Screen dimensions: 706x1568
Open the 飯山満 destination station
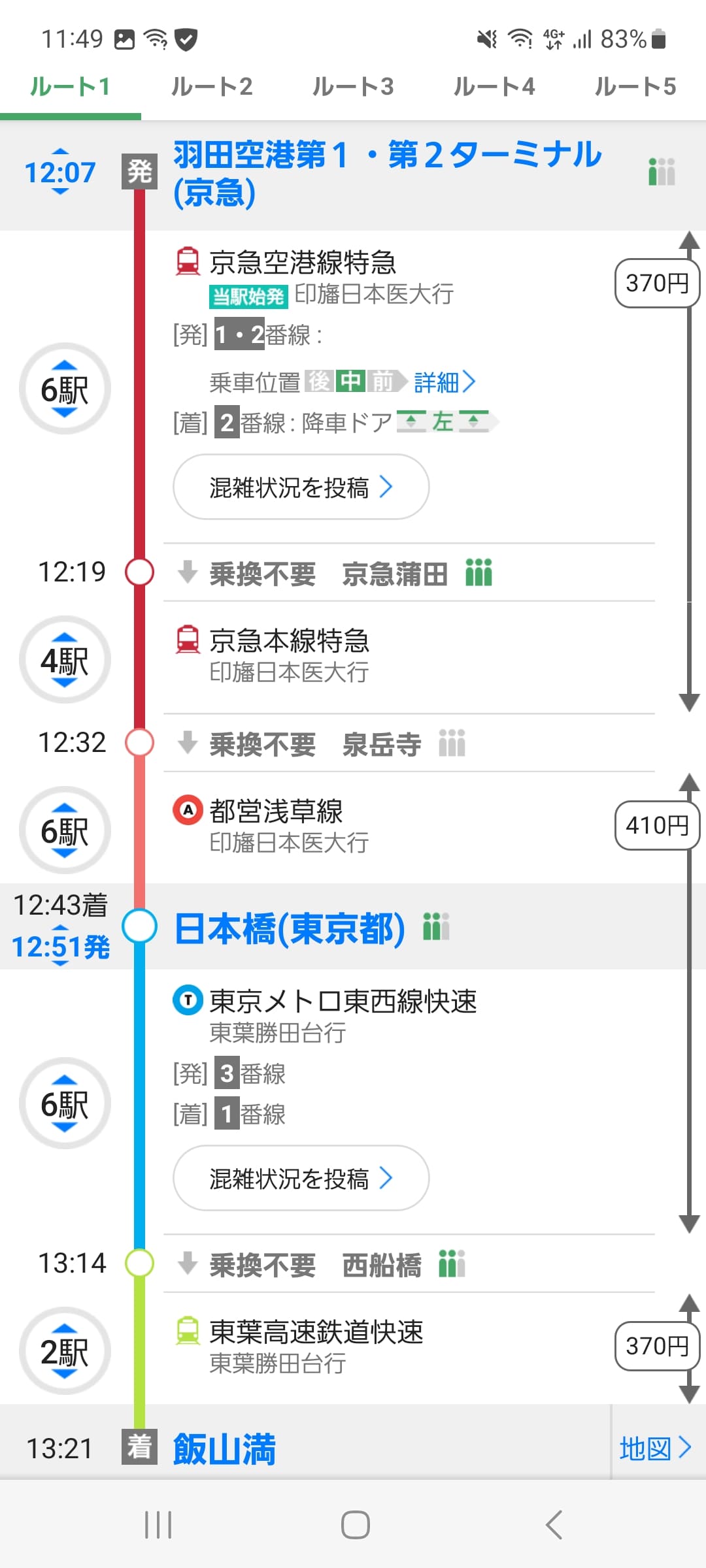224,1448
